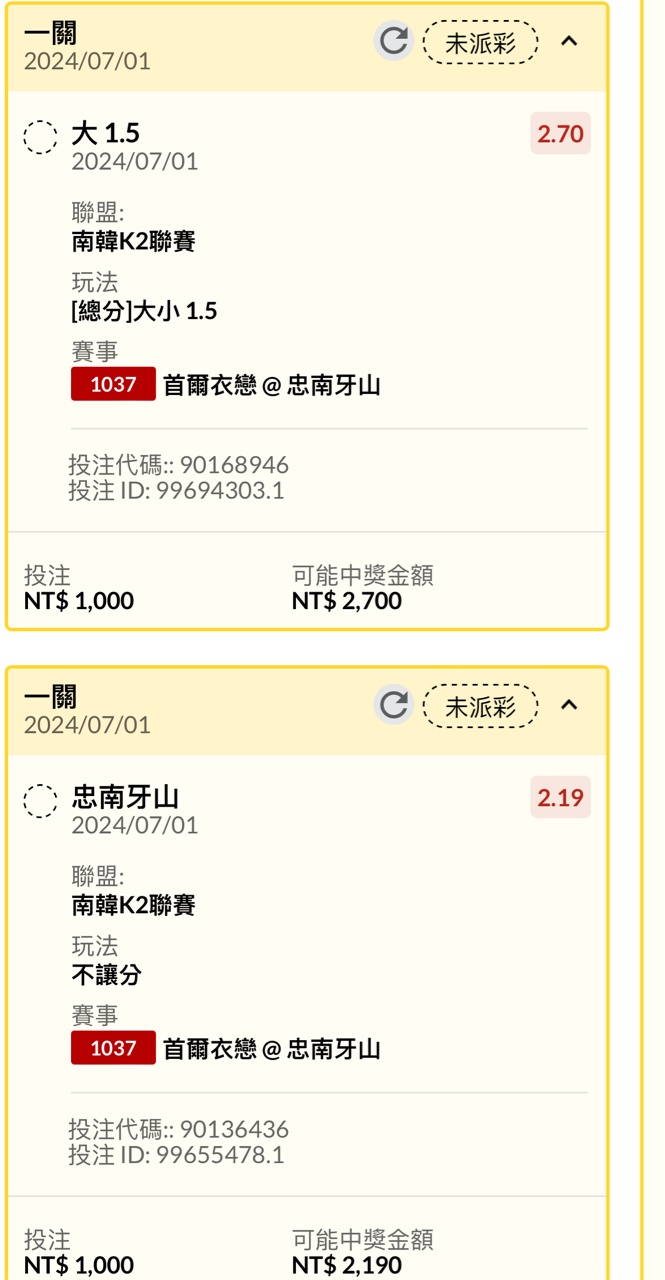
Task: Refresh the 忠南牙山 不讓分 bet slip status
Action: coord(394,705)
